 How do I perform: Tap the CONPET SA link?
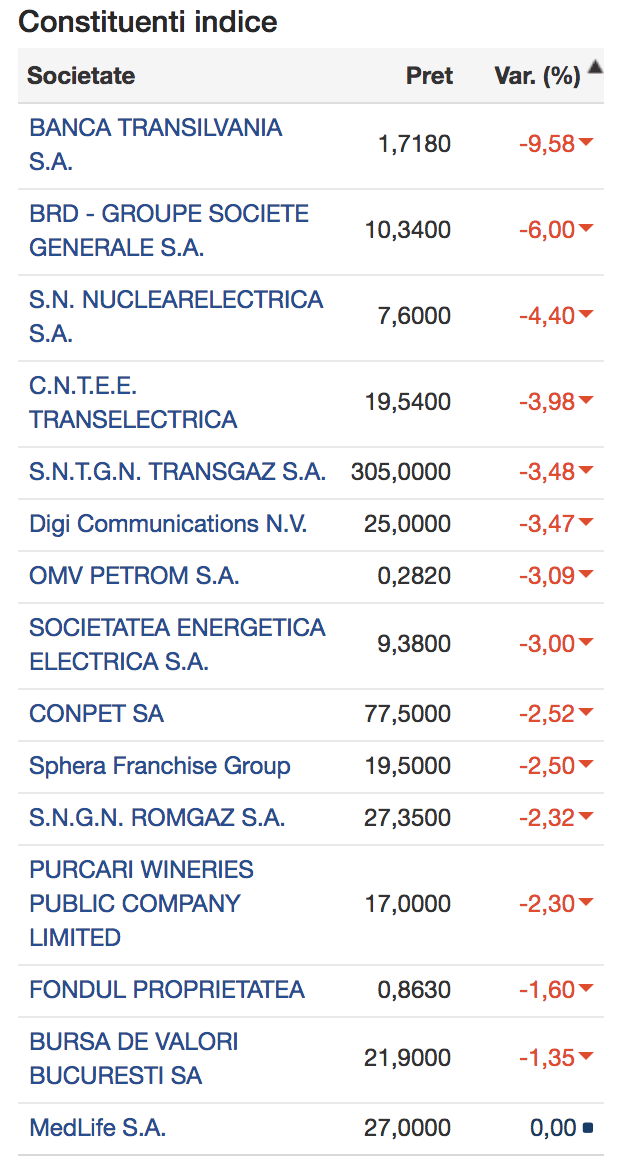(96, 713)
